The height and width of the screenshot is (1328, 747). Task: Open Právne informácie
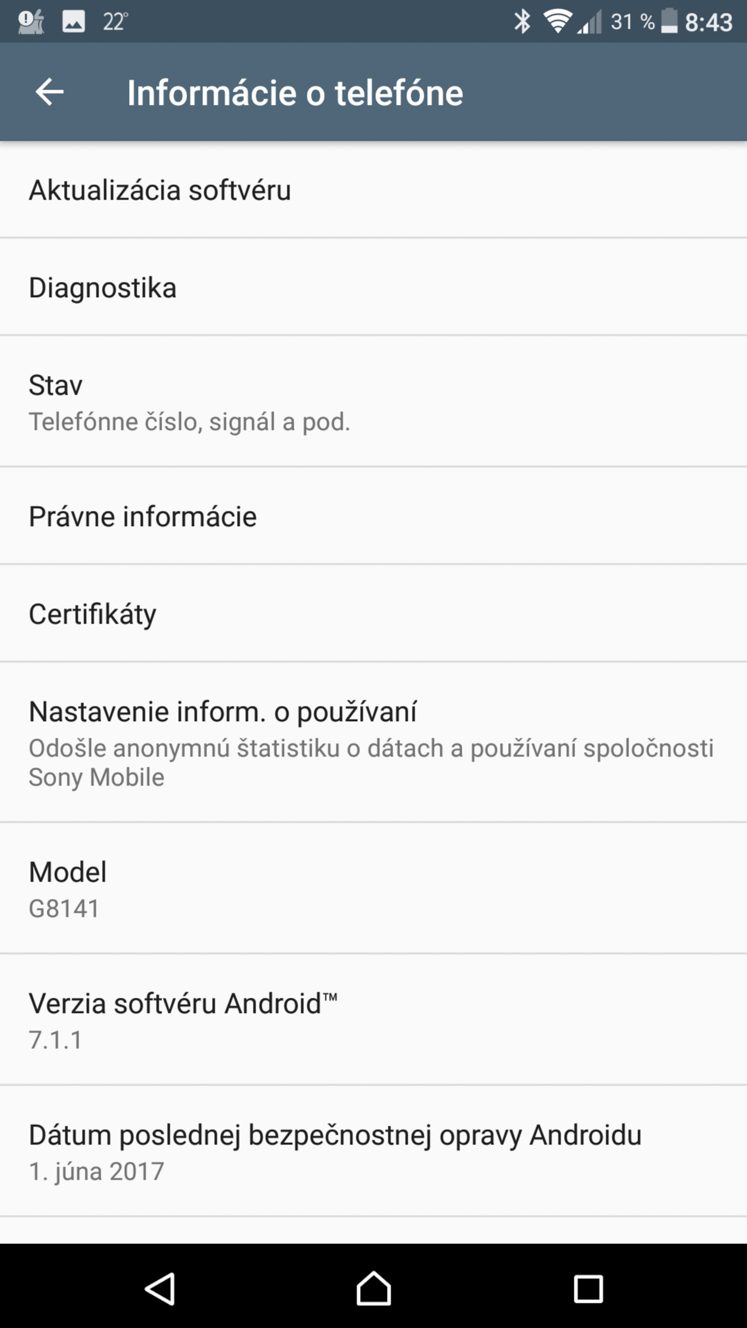pyautogui.click(x=373, y=516)
